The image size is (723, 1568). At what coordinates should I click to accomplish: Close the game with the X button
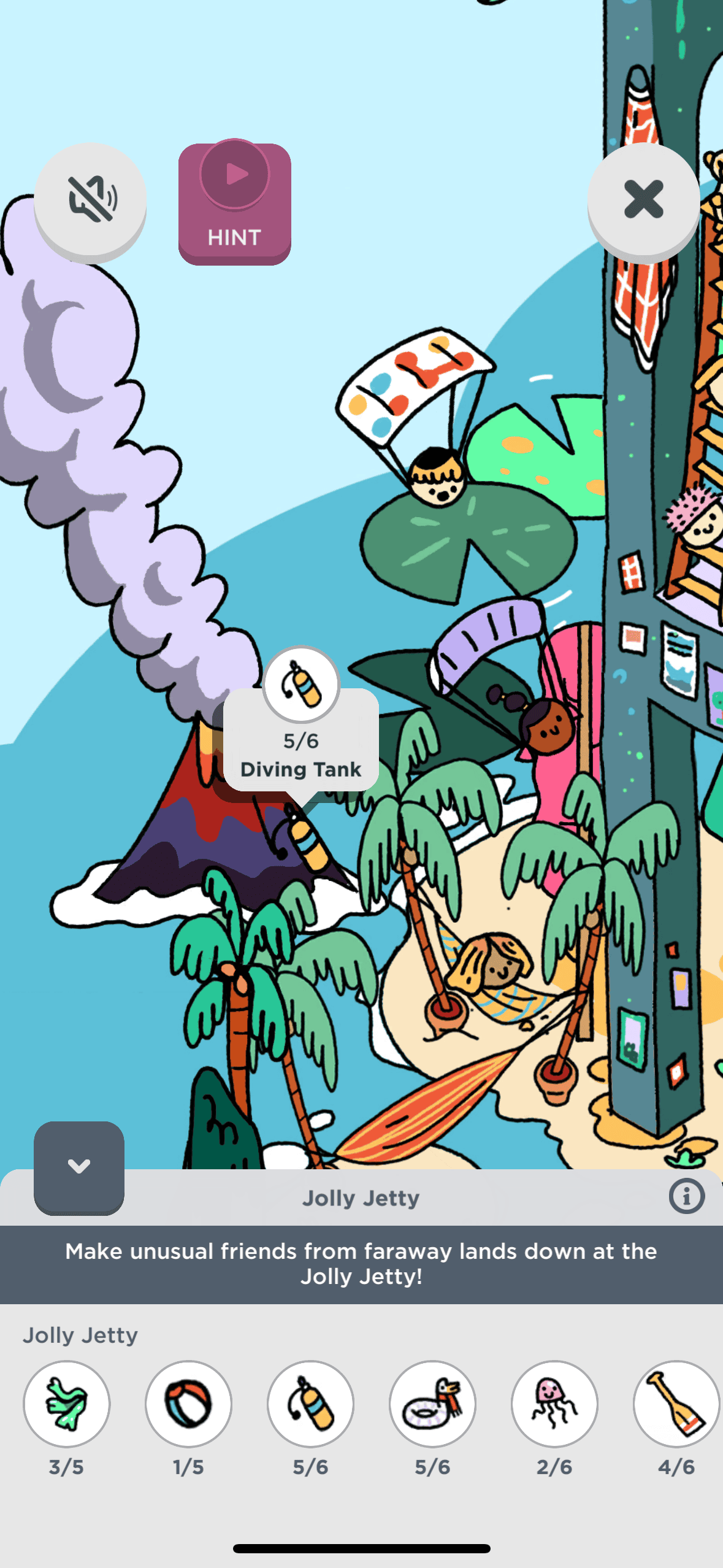point(643,199)
